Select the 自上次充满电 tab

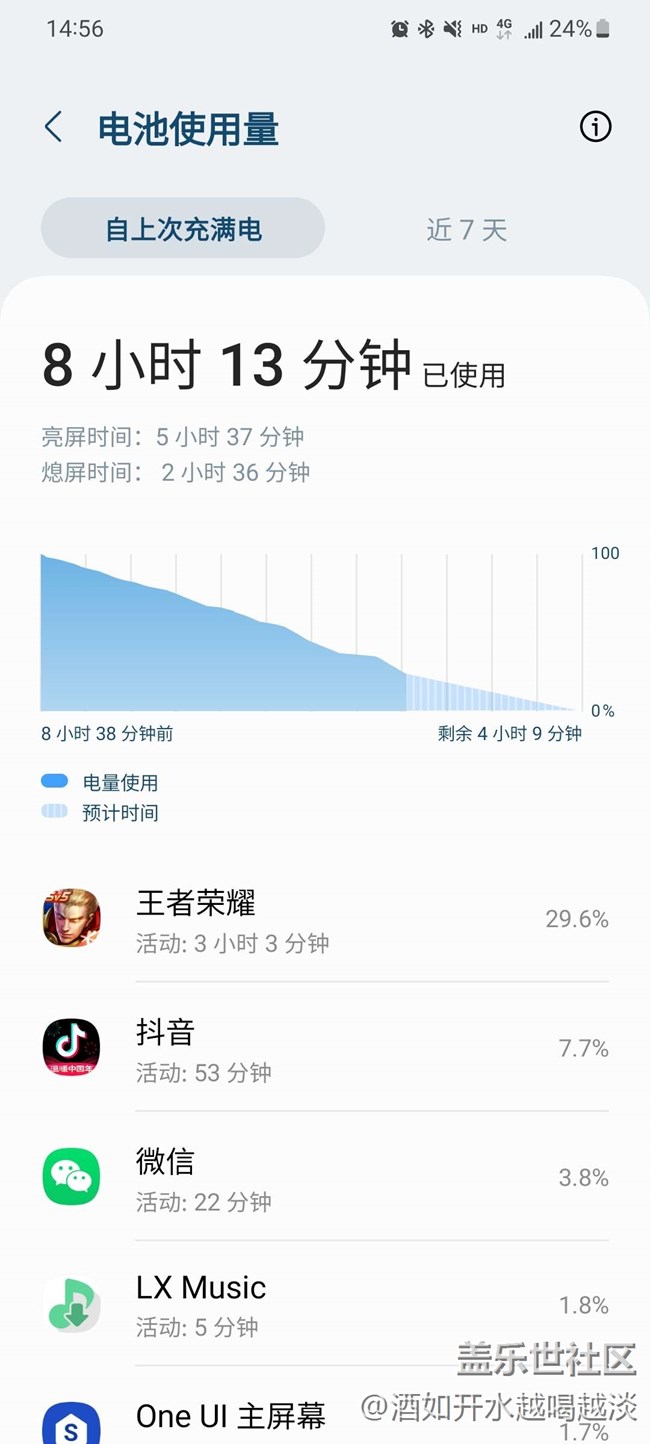coord(183,229)
